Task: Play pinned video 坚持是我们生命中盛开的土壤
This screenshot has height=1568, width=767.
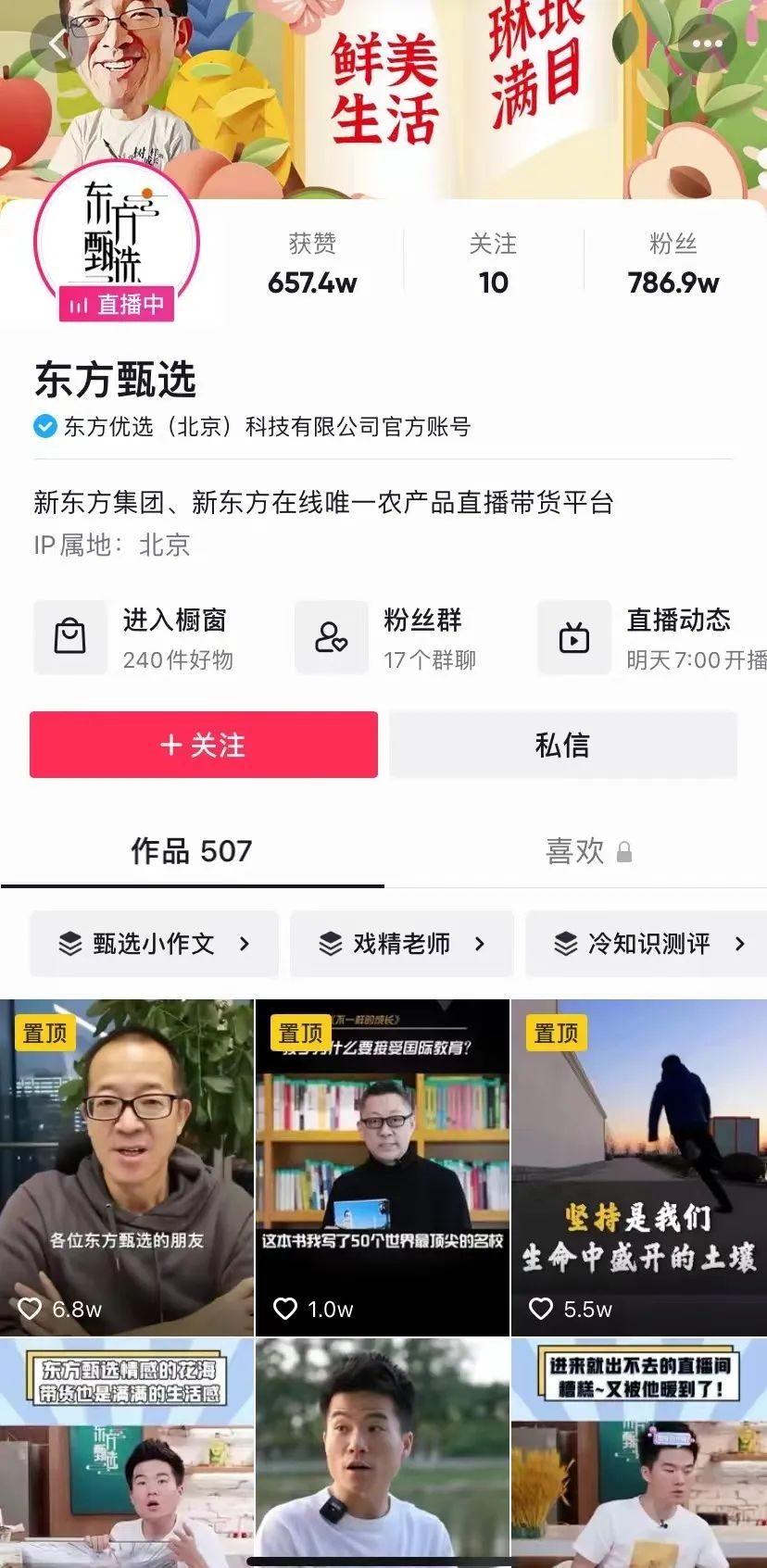Action: pos(639,1167)
